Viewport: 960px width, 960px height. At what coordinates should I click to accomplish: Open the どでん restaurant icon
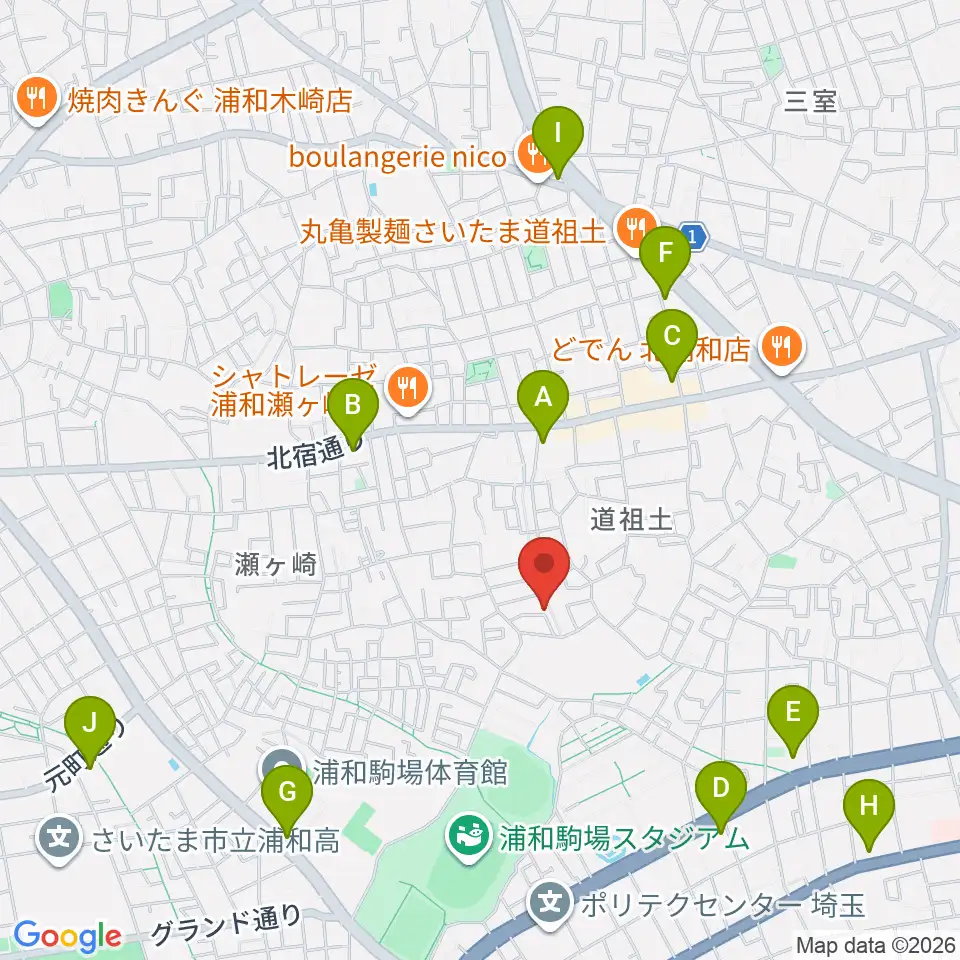781,348
